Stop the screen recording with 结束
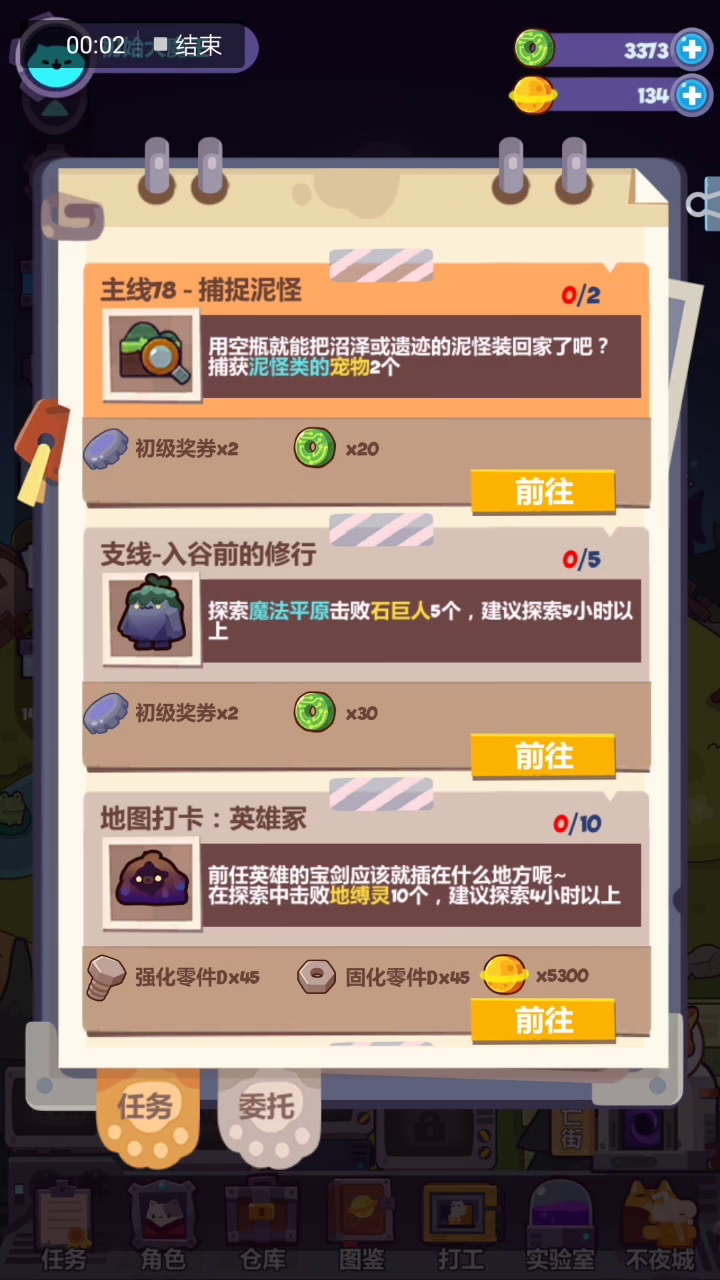This screenshot has height=1280, width=720. (x=188, y=46)
